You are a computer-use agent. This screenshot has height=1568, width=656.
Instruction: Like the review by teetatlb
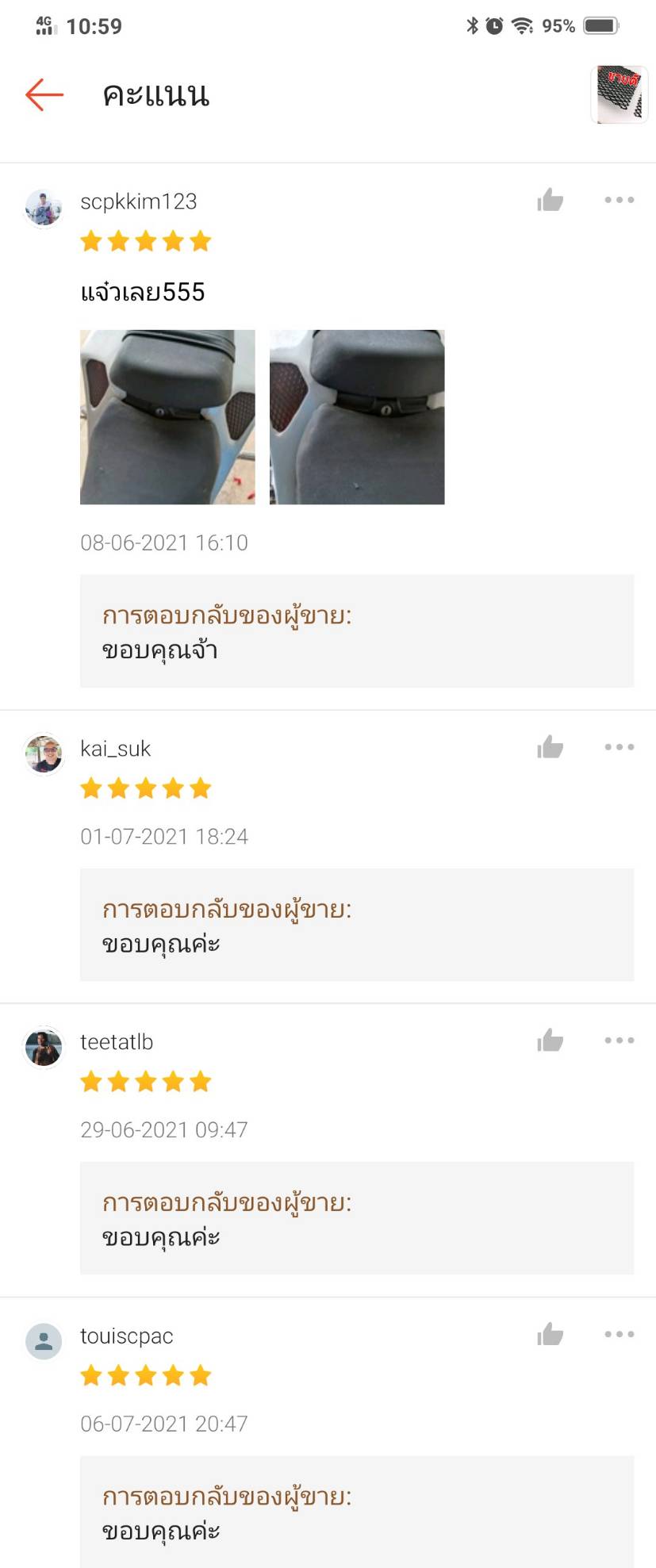[550, 1041]
